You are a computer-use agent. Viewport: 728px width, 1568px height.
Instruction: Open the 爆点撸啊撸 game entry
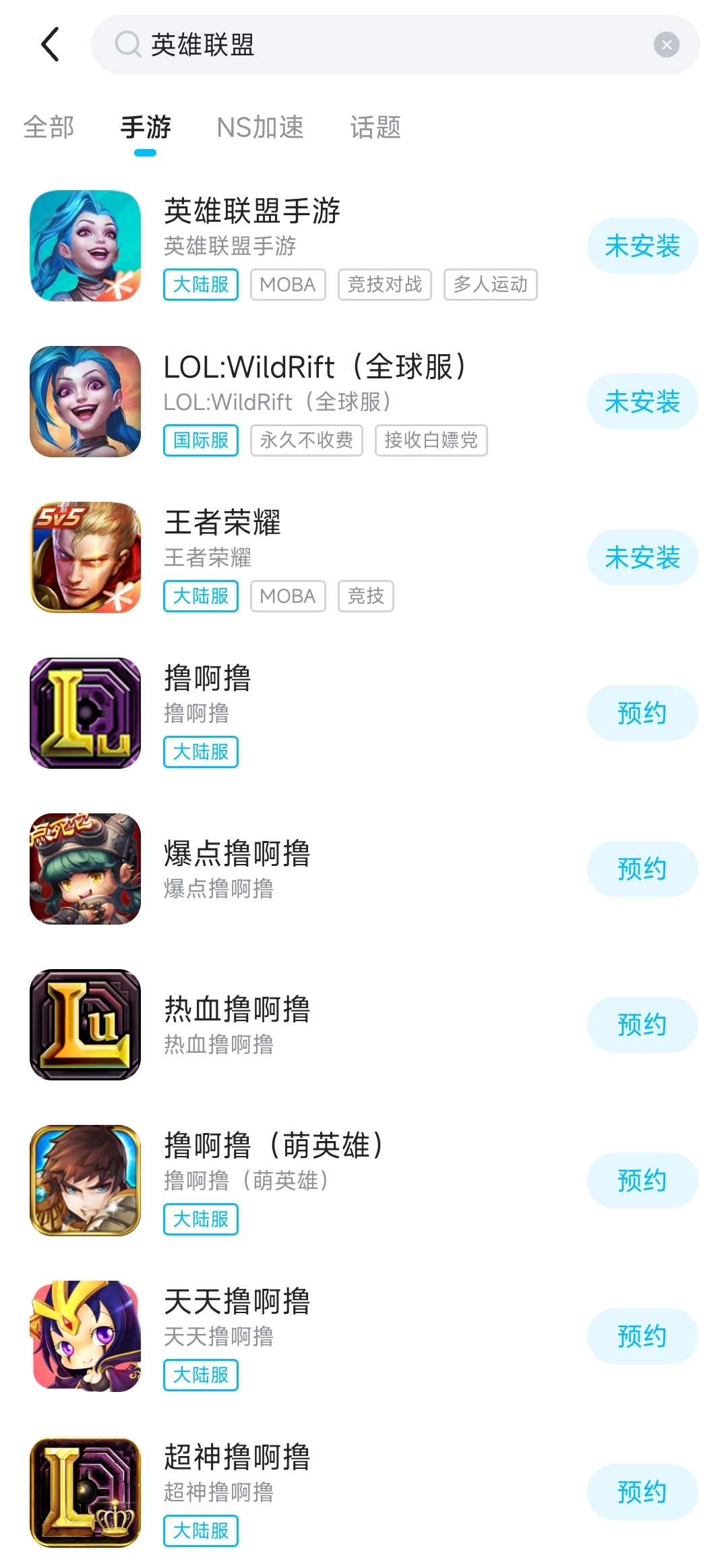pyautogui.click(x=237, y=854)
